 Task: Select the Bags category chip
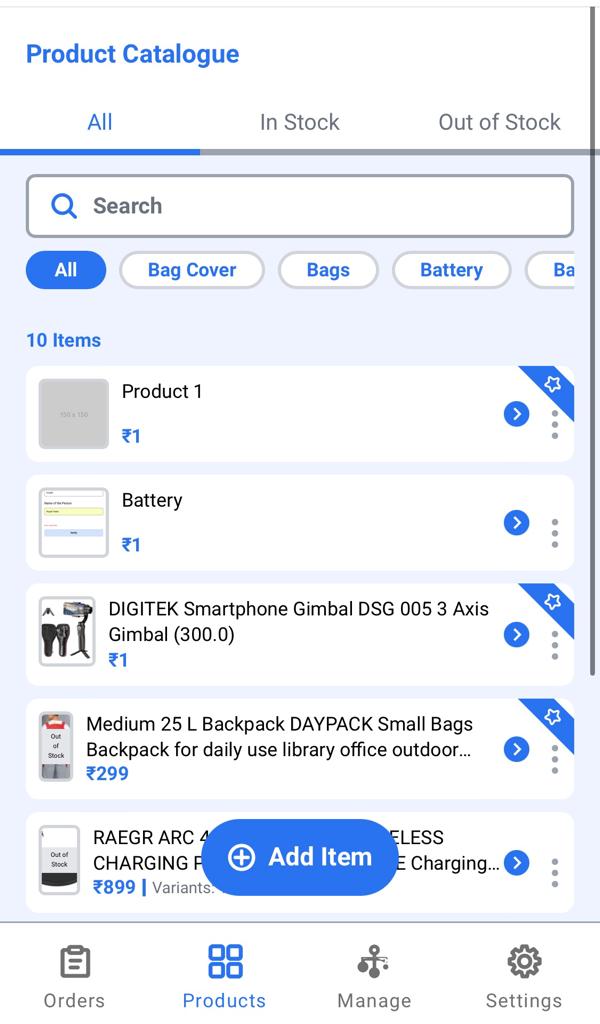(x=328, y=270)
